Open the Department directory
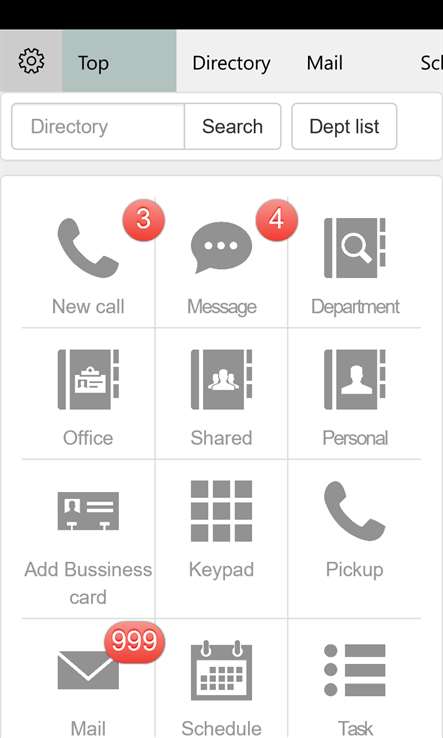Viewport: 443px width, 738px height. (354, 262)
